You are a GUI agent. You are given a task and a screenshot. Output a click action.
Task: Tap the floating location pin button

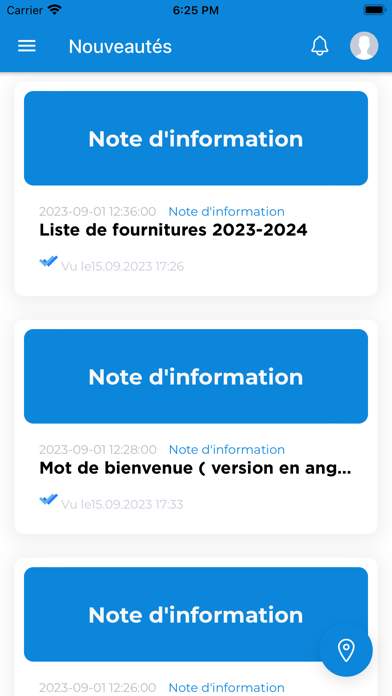pyautogui.click(x=346, y=650)
